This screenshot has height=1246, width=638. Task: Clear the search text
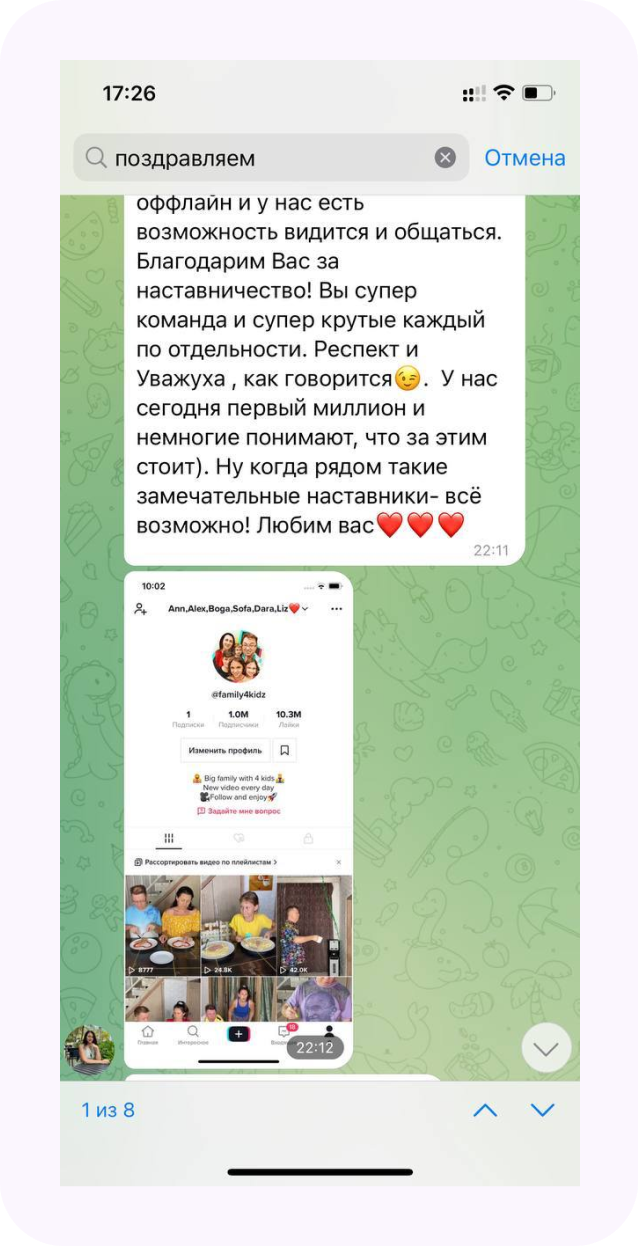(445, 158)
